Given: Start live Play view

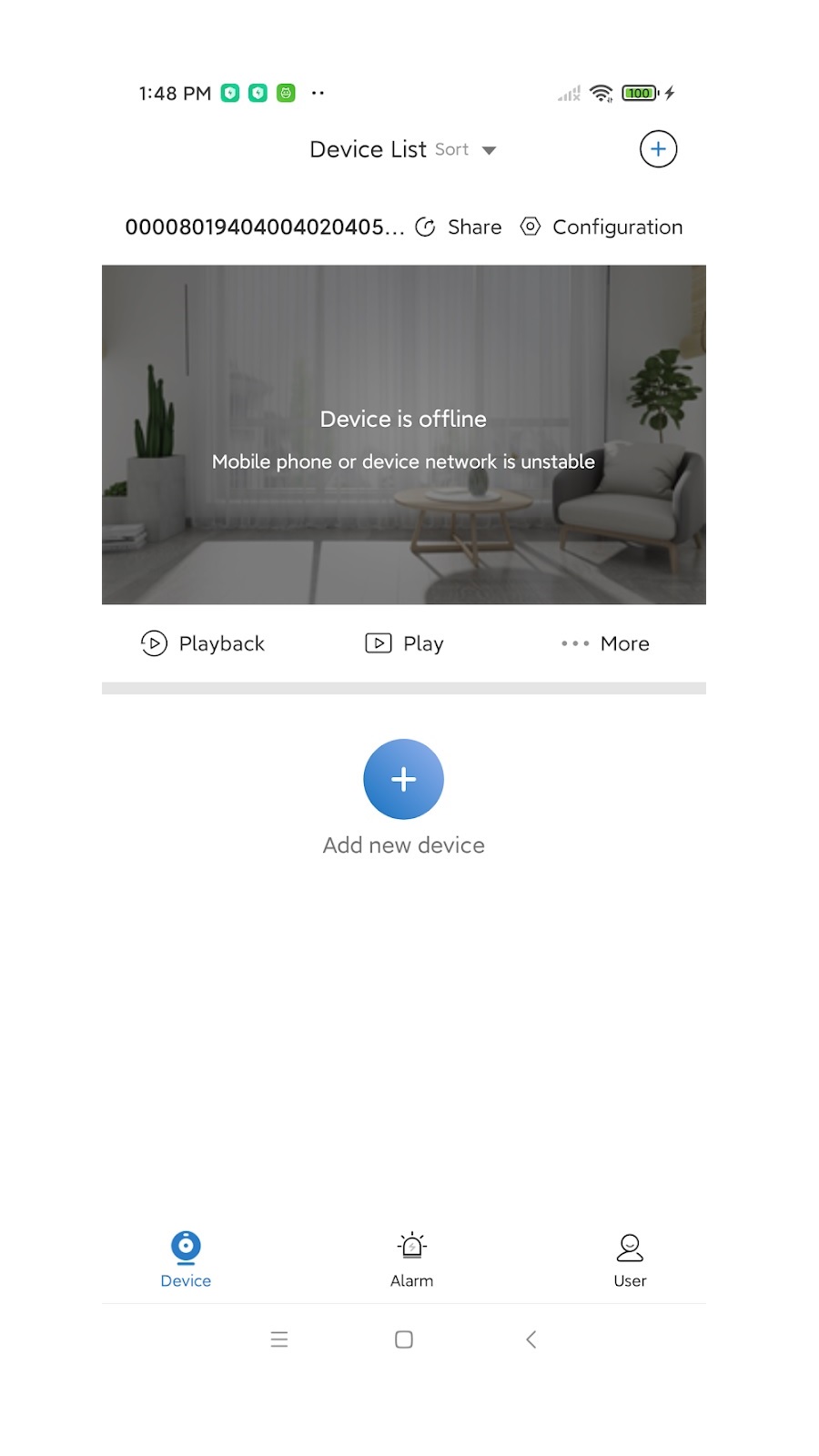Looking at the screenshot, I should coord(404,643).
